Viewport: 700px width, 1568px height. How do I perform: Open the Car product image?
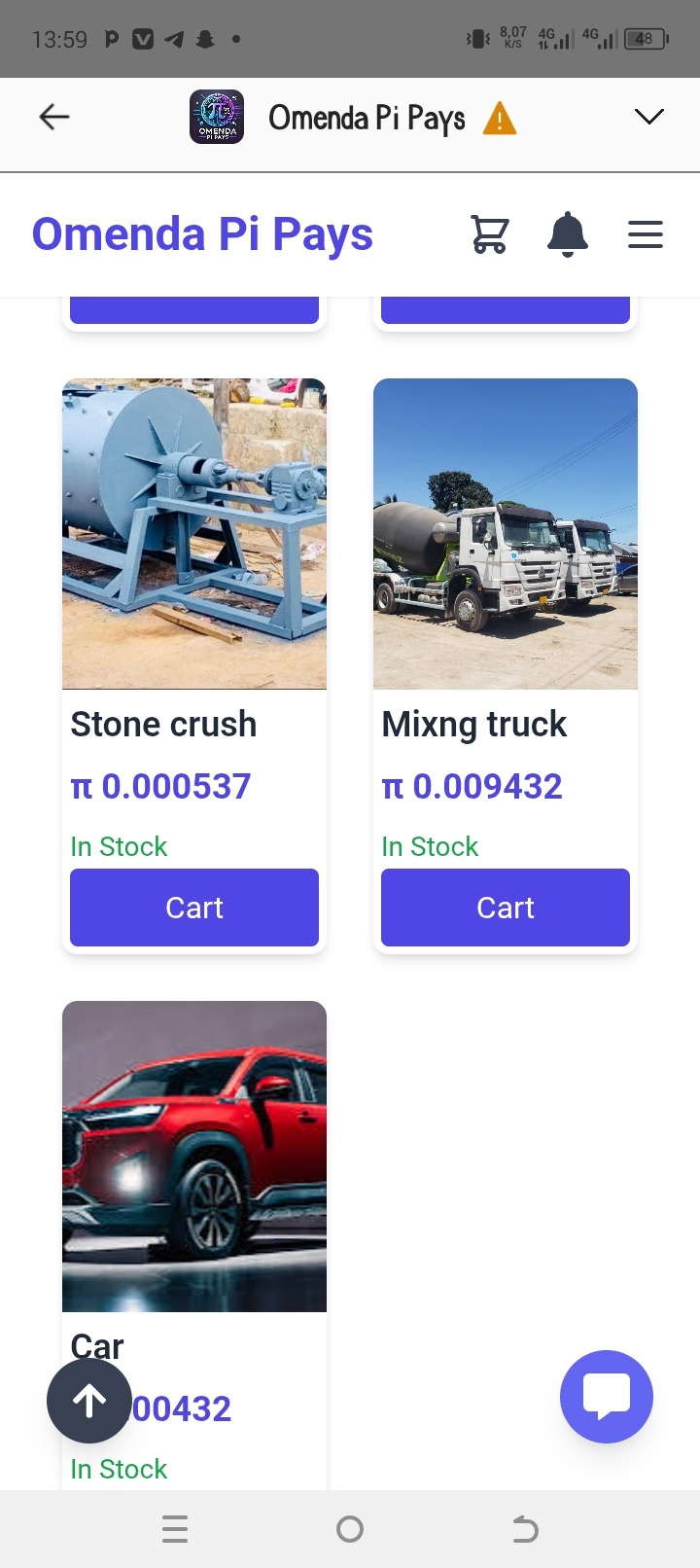tap(194, 1157)
